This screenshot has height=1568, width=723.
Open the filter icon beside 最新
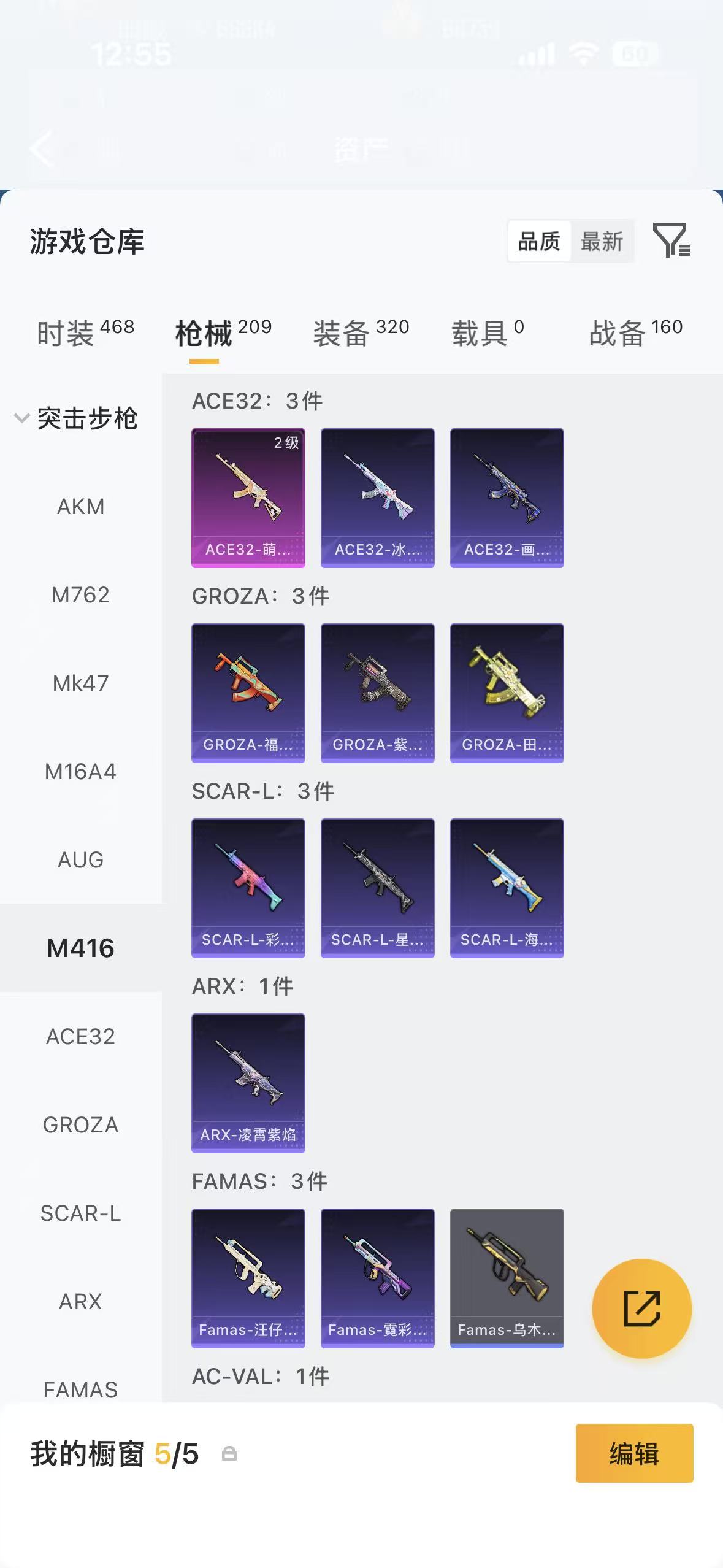coord(671,240)
